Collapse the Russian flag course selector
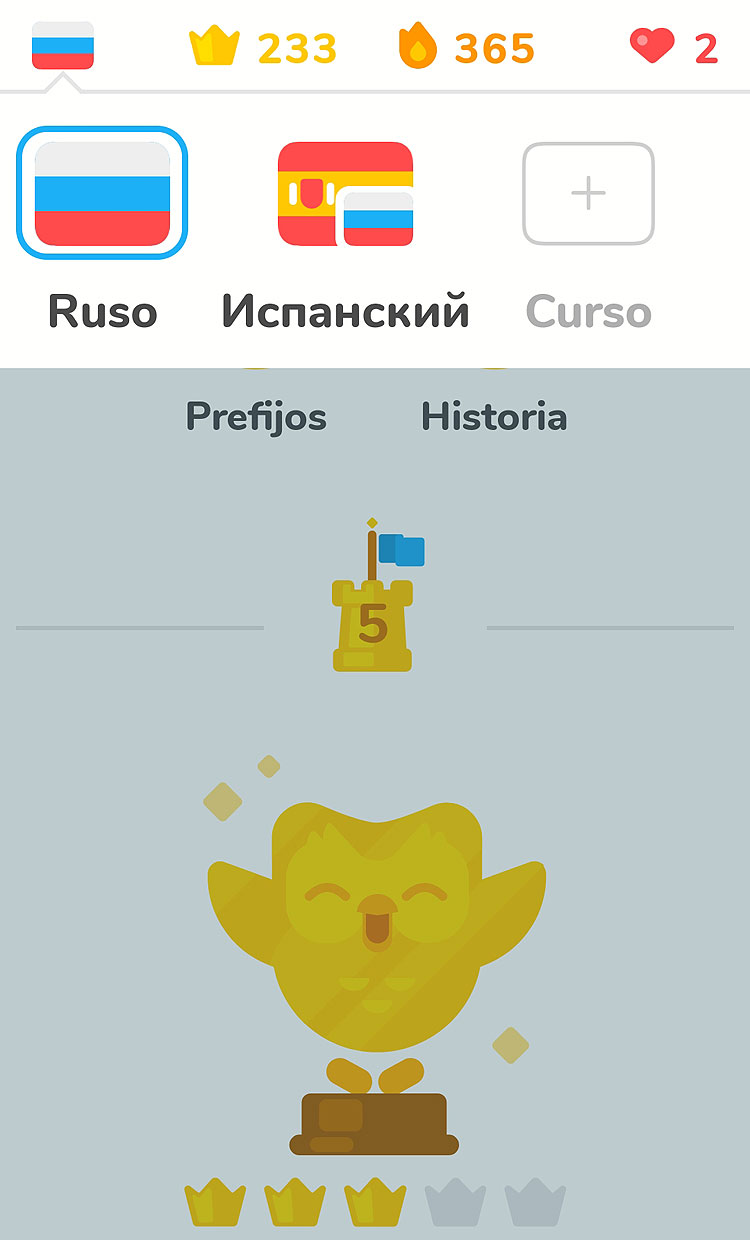This screenshot has width=750, height=1240. (x=63, y=46)
